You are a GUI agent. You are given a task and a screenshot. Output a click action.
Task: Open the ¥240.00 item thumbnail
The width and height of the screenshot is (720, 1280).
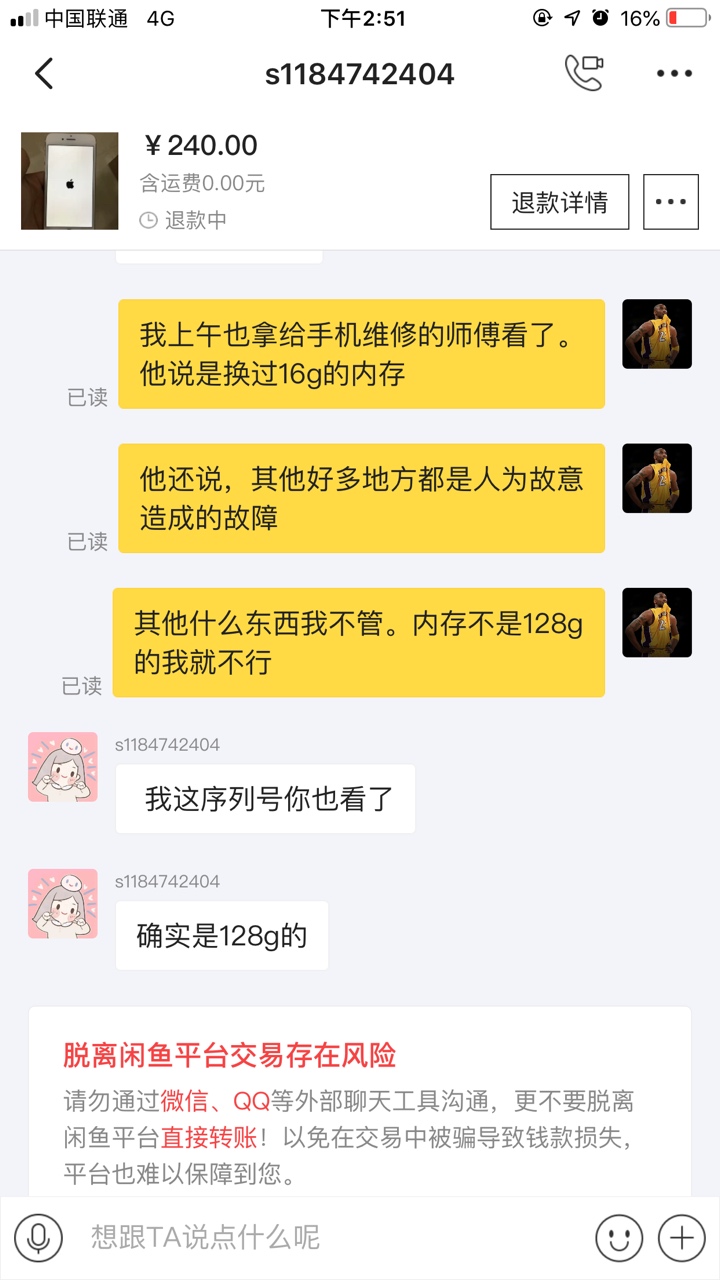(70, 181)
